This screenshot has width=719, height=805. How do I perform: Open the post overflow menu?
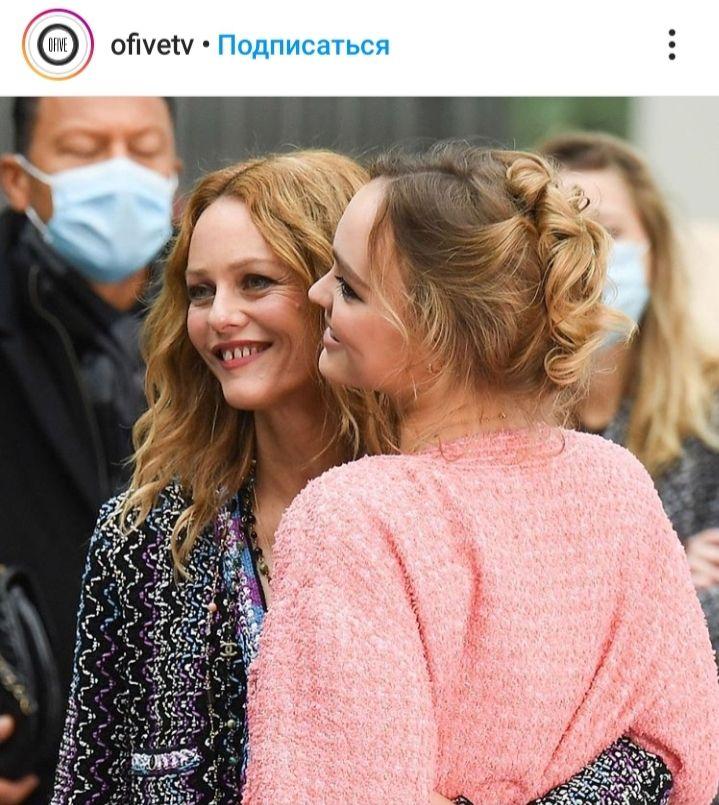pyautogui.click(x=672, y=45)
